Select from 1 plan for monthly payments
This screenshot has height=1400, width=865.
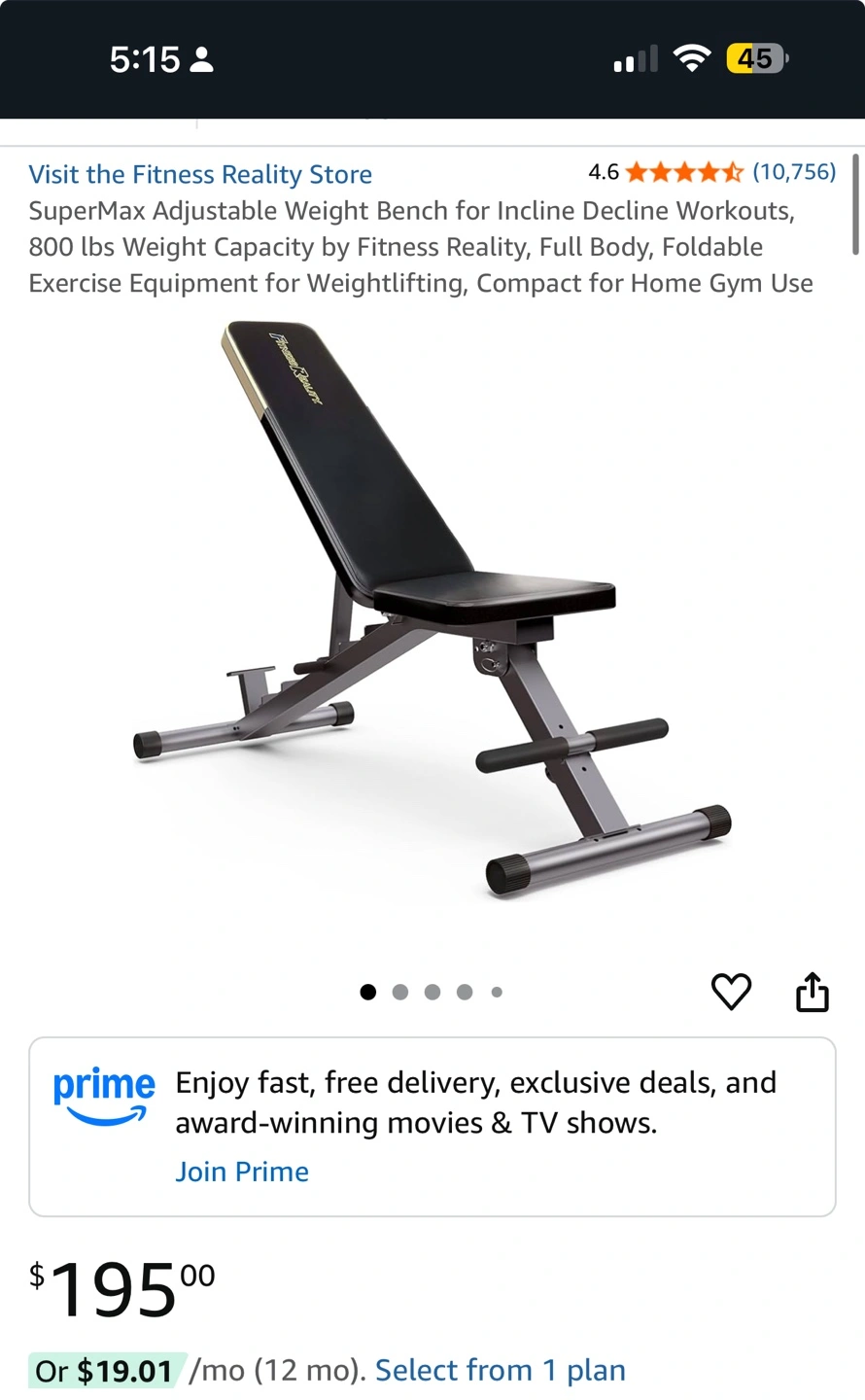500,1370
